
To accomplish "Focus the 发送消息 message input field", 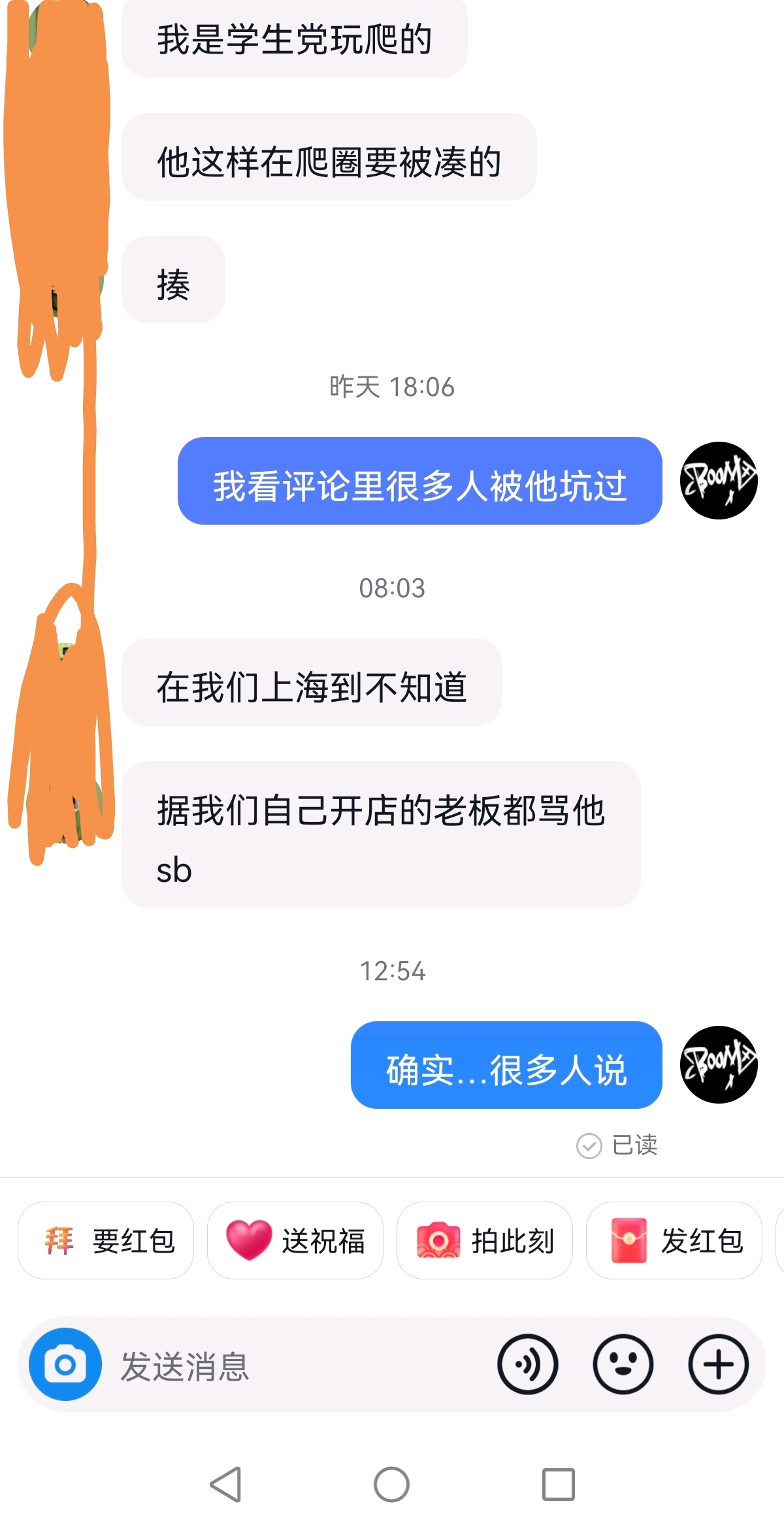I will pos(294,1366).
